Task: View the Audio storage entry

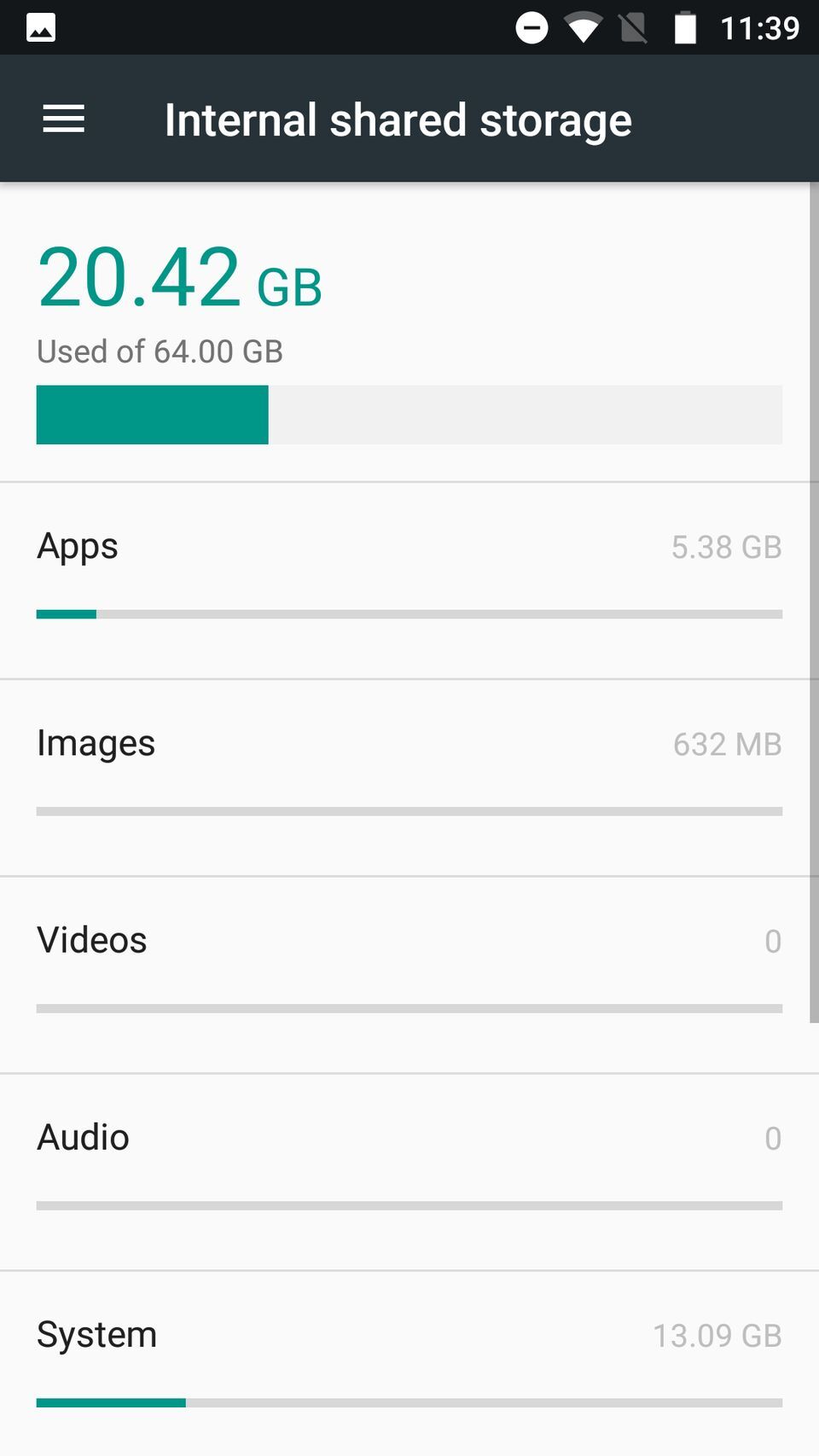Action: [409, 1156]
